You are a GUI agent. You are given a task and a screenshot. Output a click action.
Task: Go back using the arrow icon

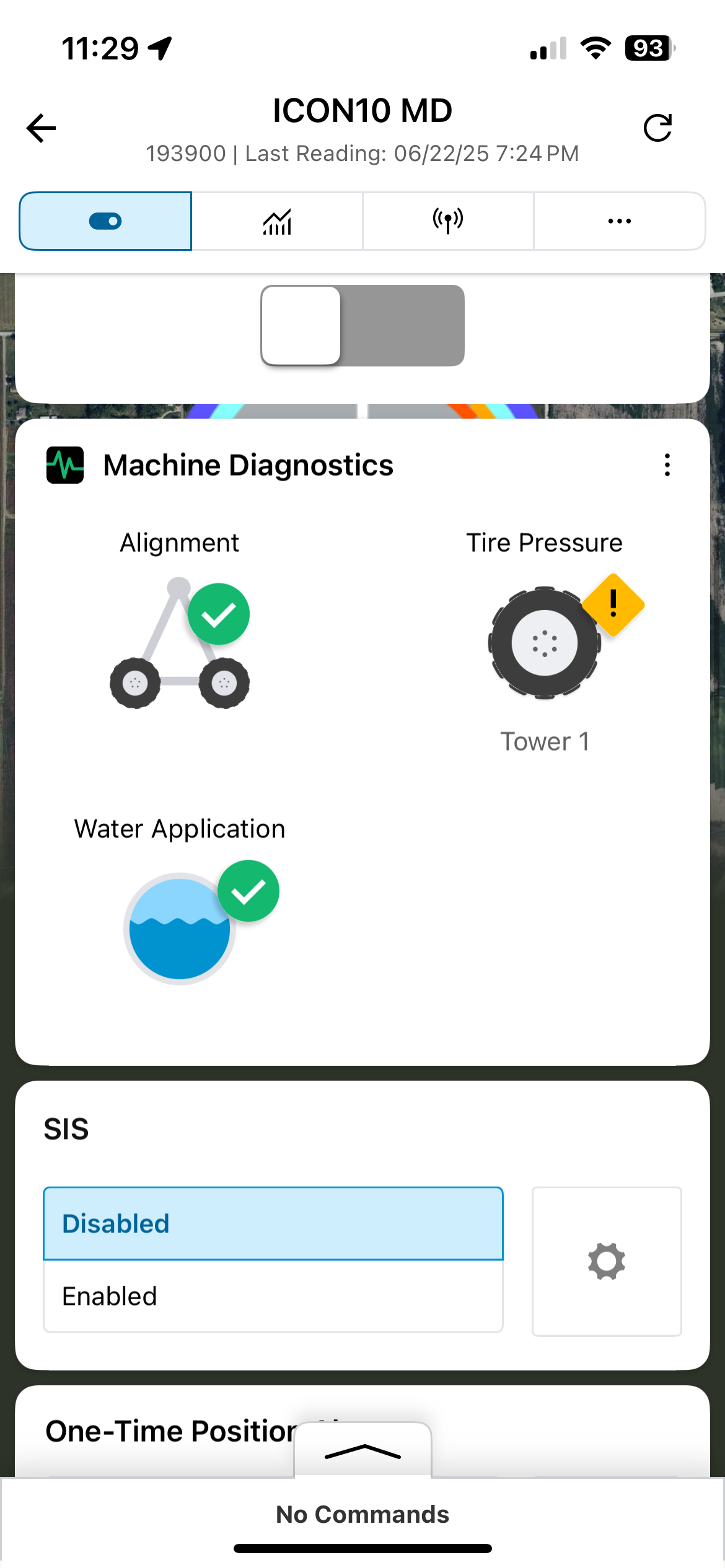[x=41, y=128]
